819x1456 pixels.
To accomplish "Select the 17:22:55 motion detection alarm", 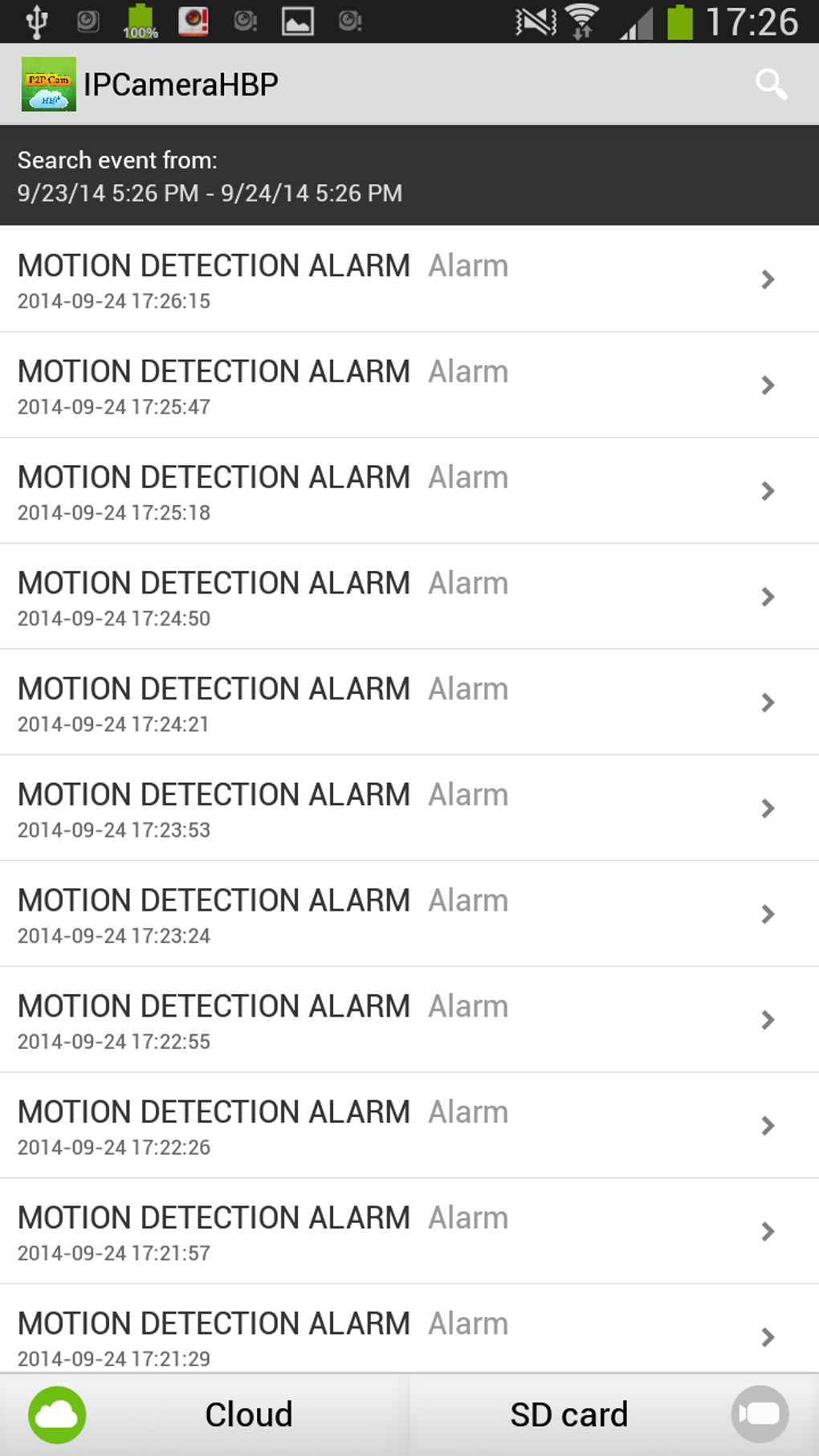I will click(409, 1020).
